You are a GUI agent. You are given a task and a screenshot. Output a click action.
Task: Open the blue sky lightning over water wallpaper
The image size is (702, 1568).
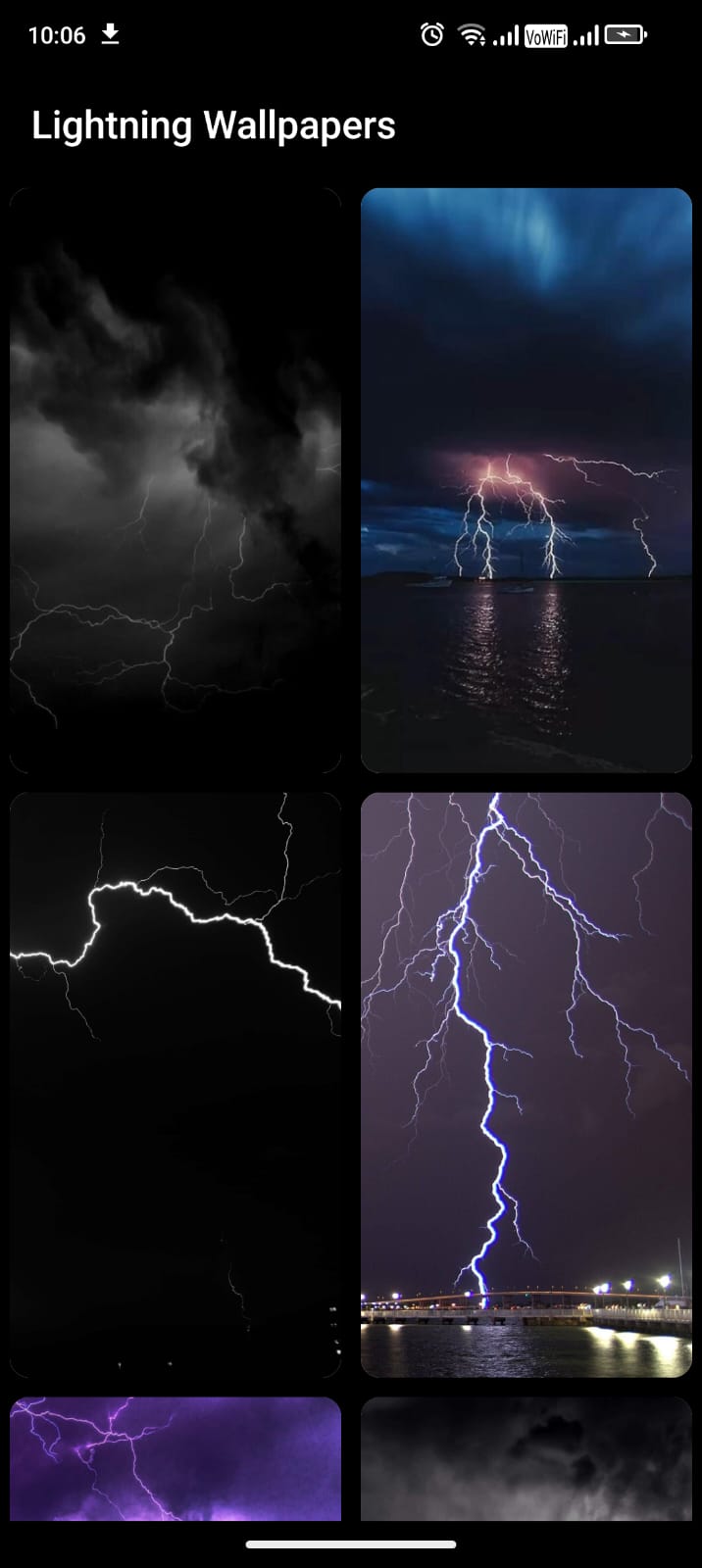click(526, 480)
